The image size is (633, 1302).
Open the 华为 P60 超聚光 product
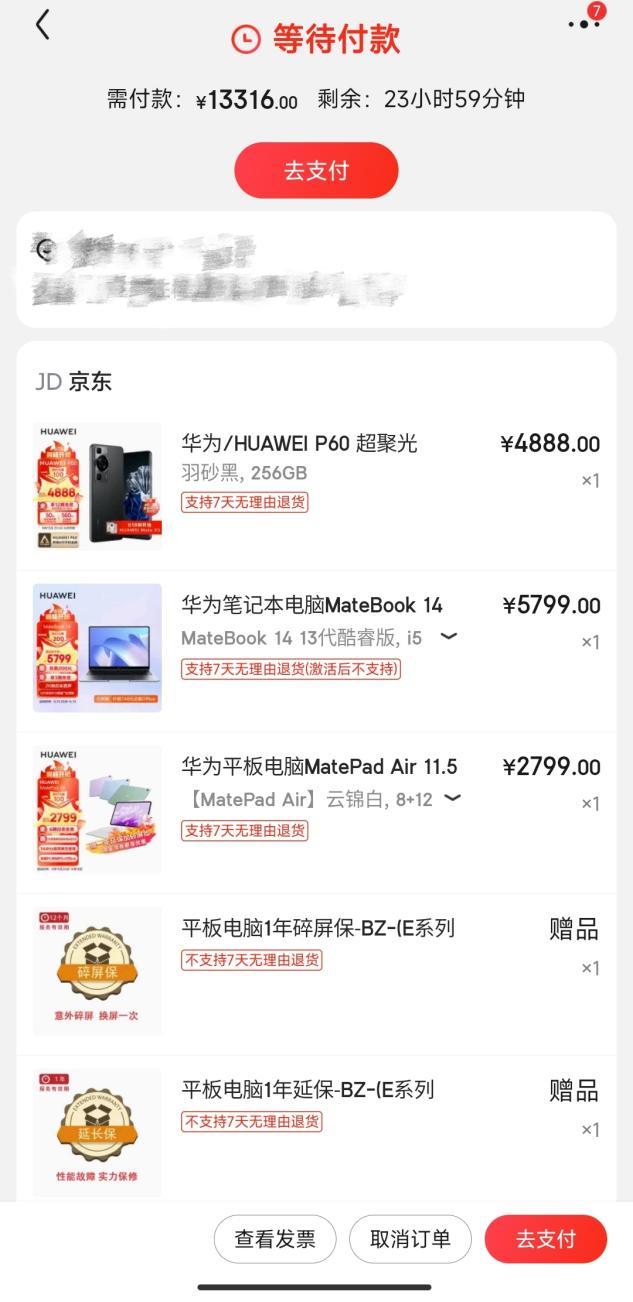(299, 443)
